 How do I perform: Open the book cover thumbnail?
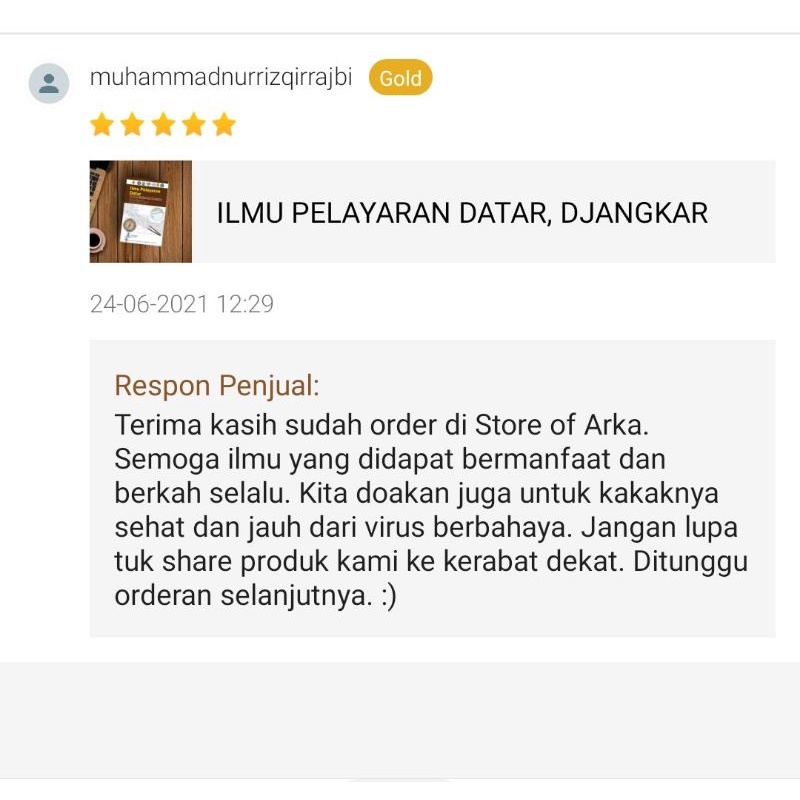tap(141, 212)
